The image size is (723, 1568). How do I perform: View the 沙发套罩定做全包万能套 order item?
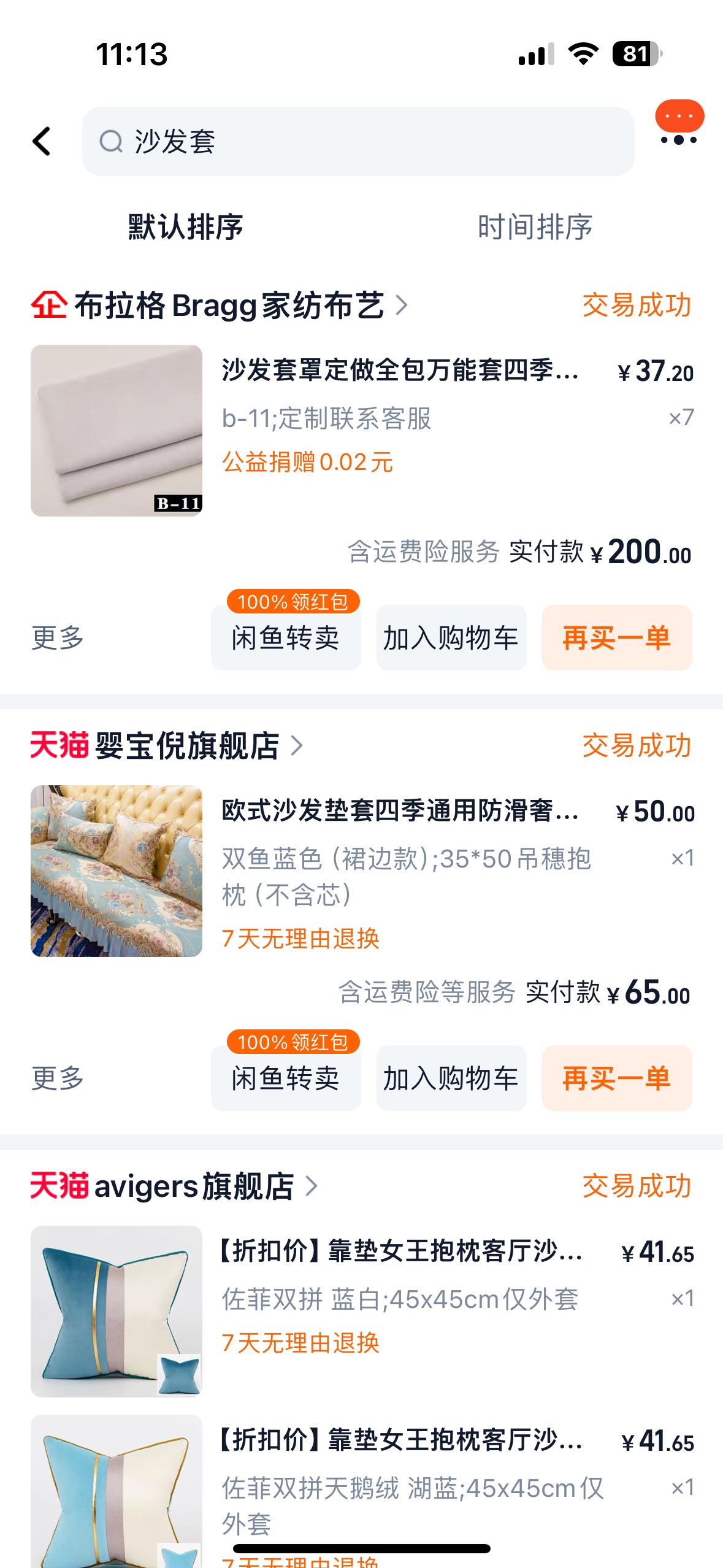(400, 371)
